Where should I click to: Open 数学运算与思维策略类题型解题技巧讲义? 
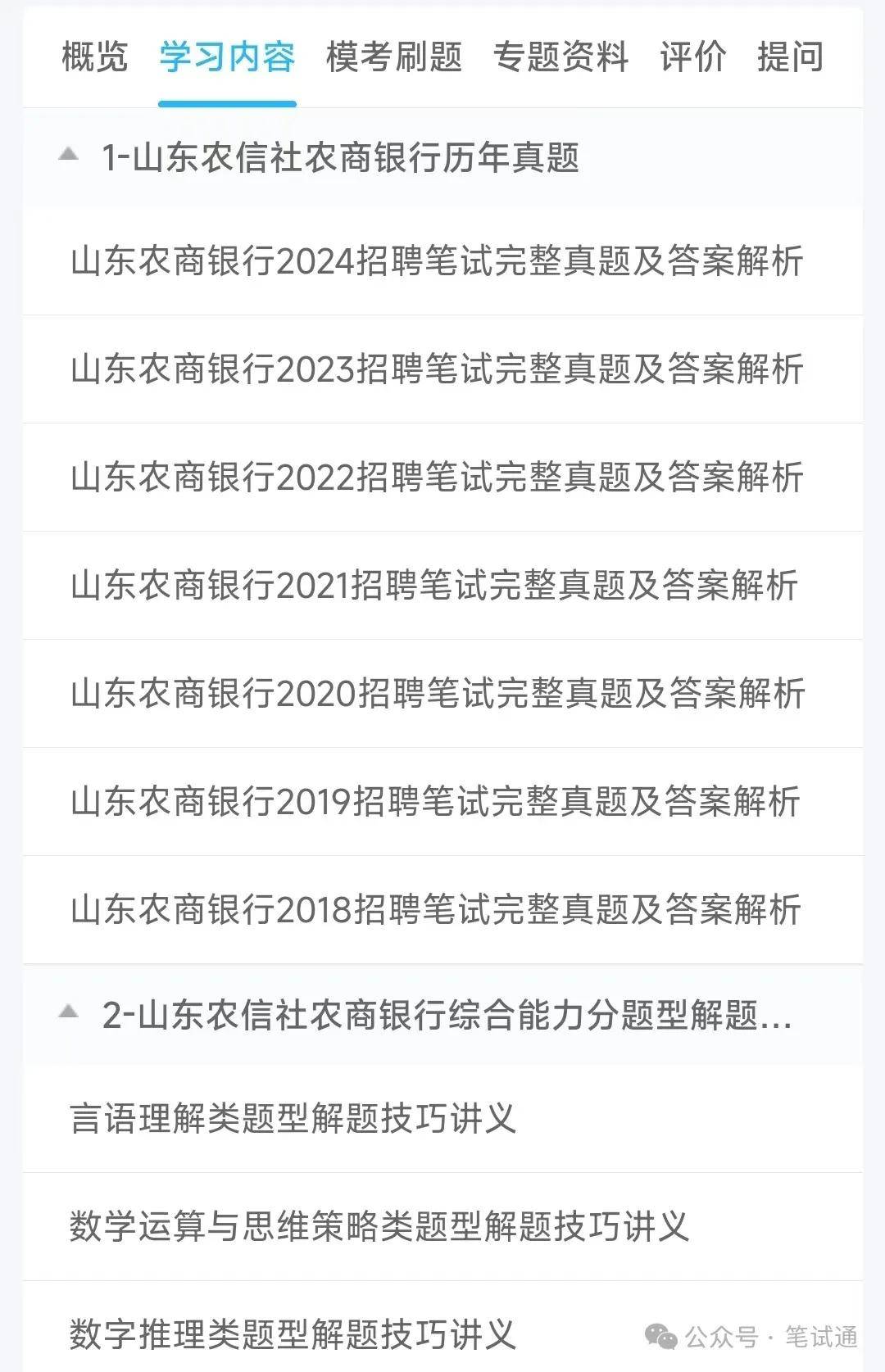tap(442, 1227)
